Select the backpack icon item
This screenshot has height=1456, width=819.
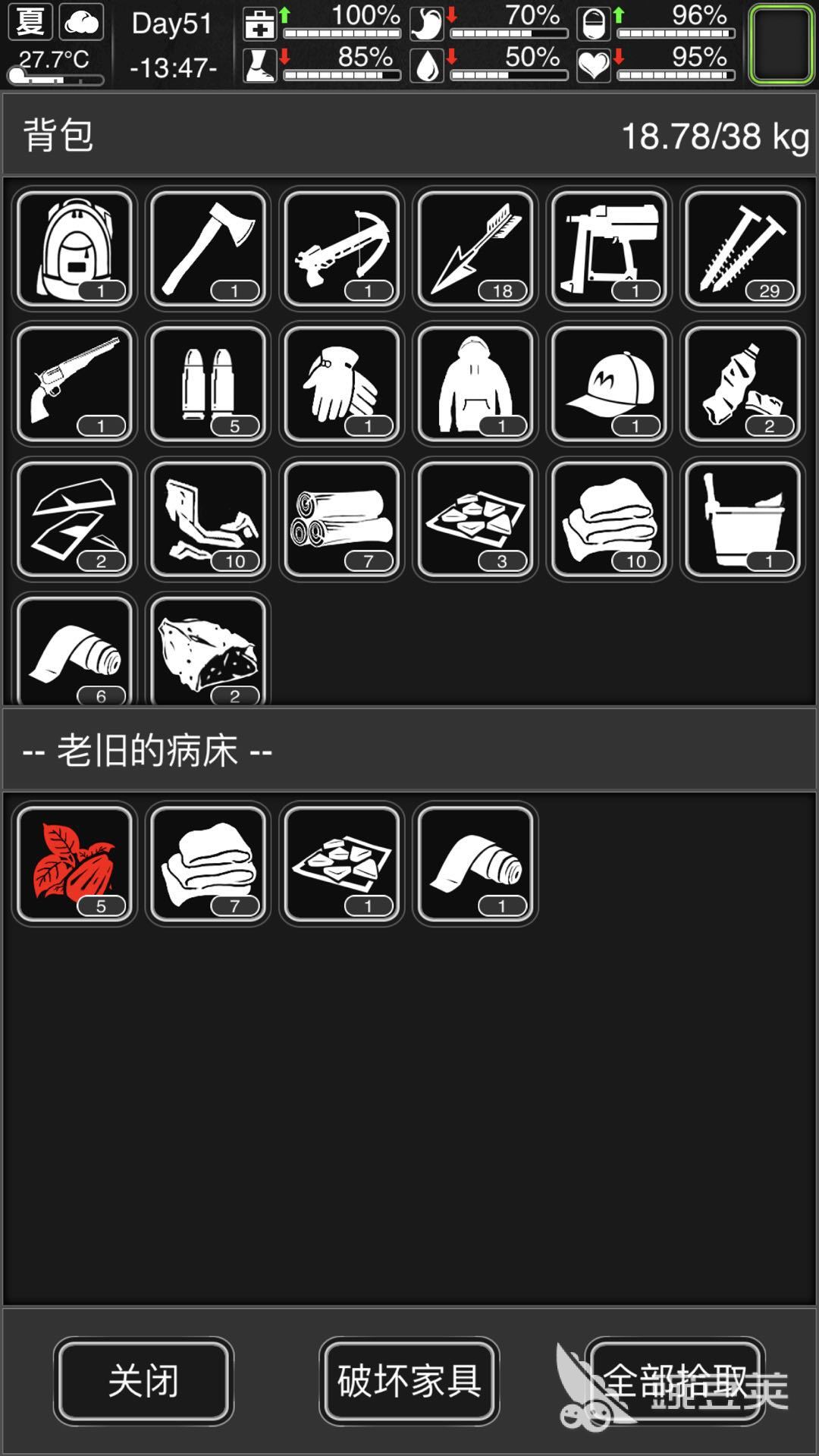(x=74, y=248)
